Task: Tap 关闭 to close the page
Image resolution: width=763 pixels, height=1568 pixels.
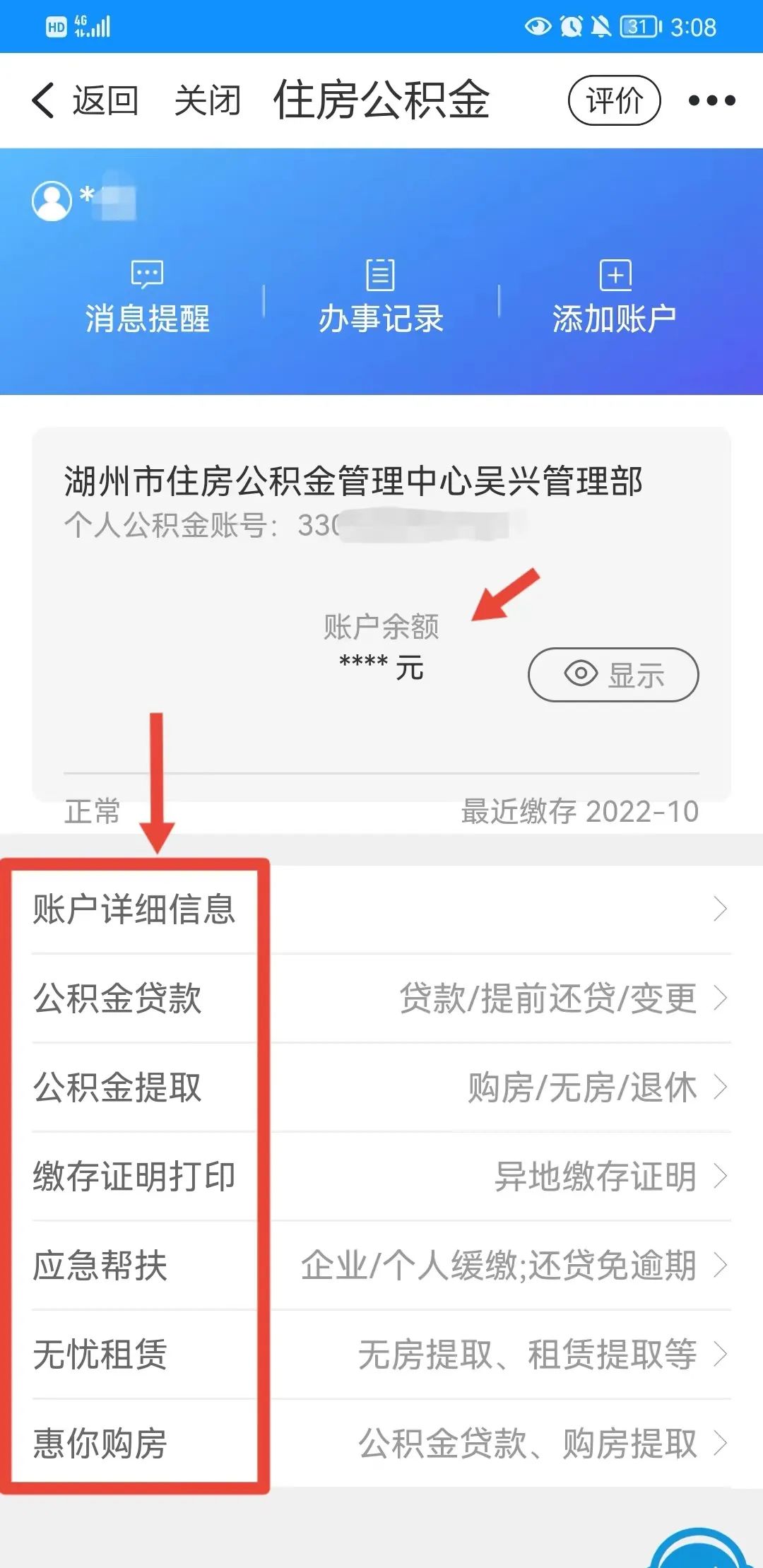Action: (x=208, y=100)
